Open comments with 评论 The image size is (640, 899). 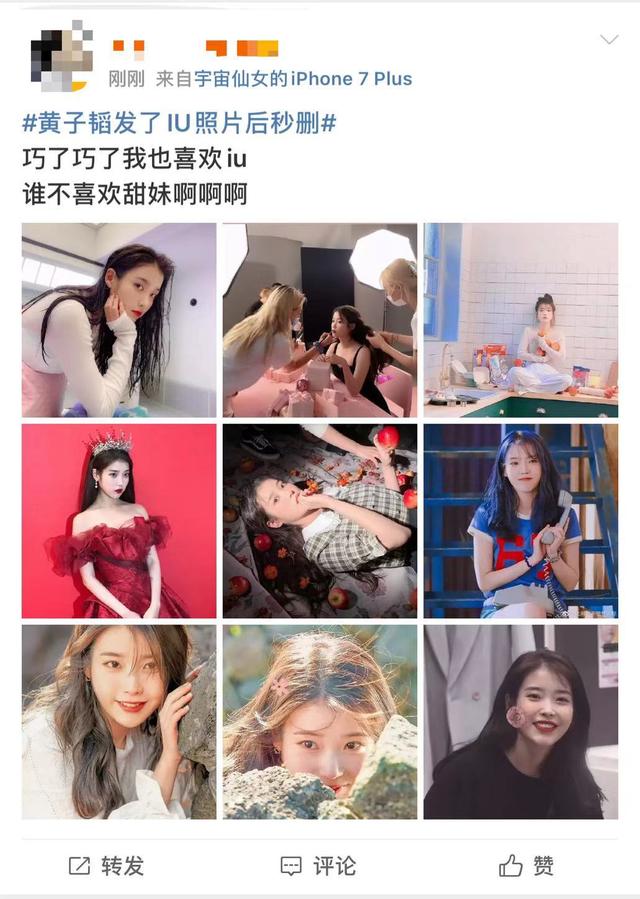[x=318, y=865]
